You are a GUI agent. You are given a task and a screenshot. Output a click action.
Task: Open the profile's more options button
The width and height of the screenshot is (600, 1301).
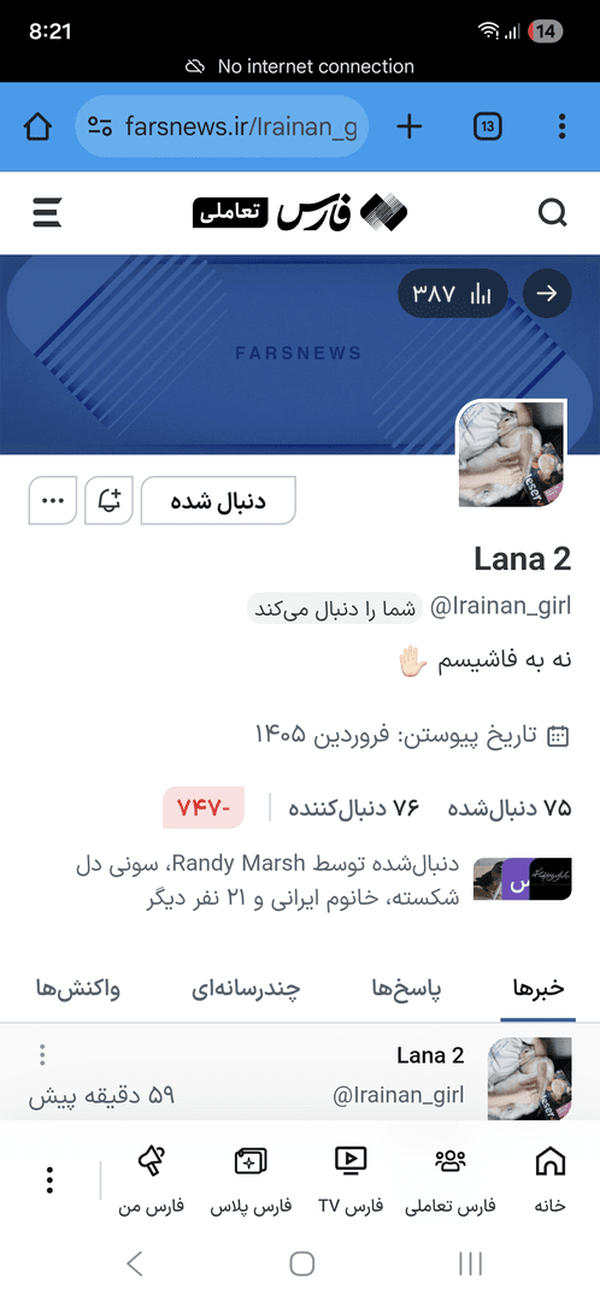pyautogui.click(x=52, y=501)
